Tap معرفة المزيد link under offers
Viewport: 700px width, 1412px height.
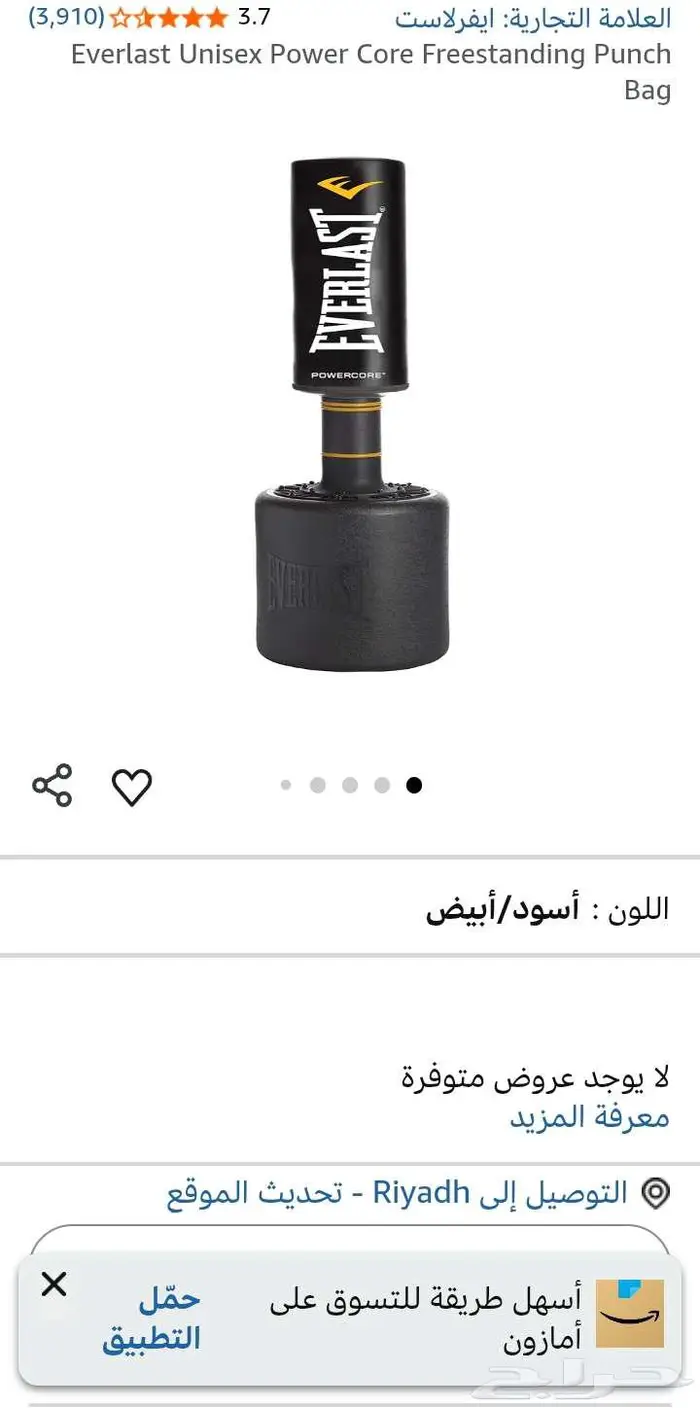click(x=589, y=1117)
